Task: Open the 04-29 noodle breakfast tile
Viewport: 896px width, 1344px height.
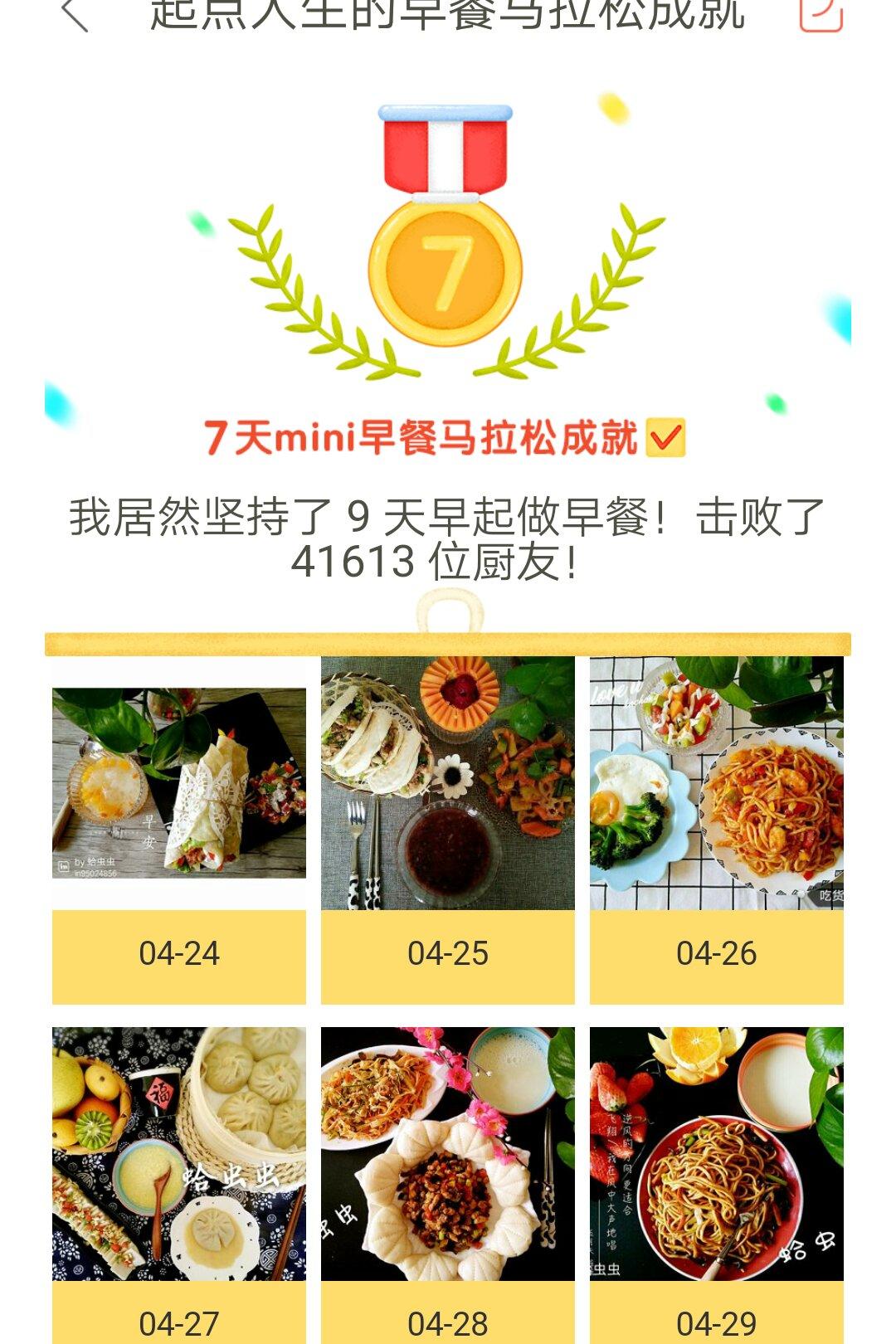Action: point(716,1153)
